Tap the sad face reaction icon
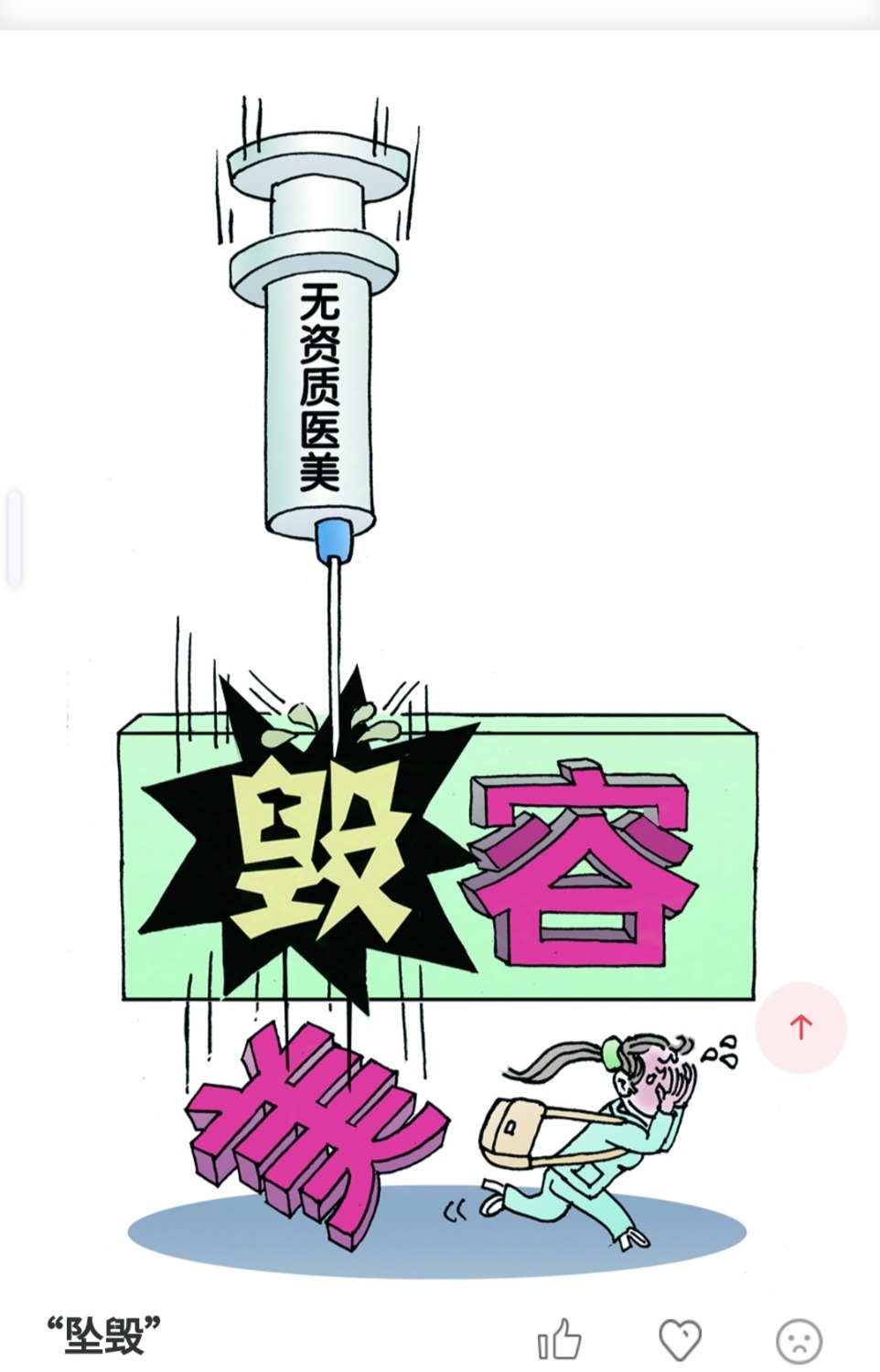This screenshot has height=1372, width=880. [x=799, y=1342]
